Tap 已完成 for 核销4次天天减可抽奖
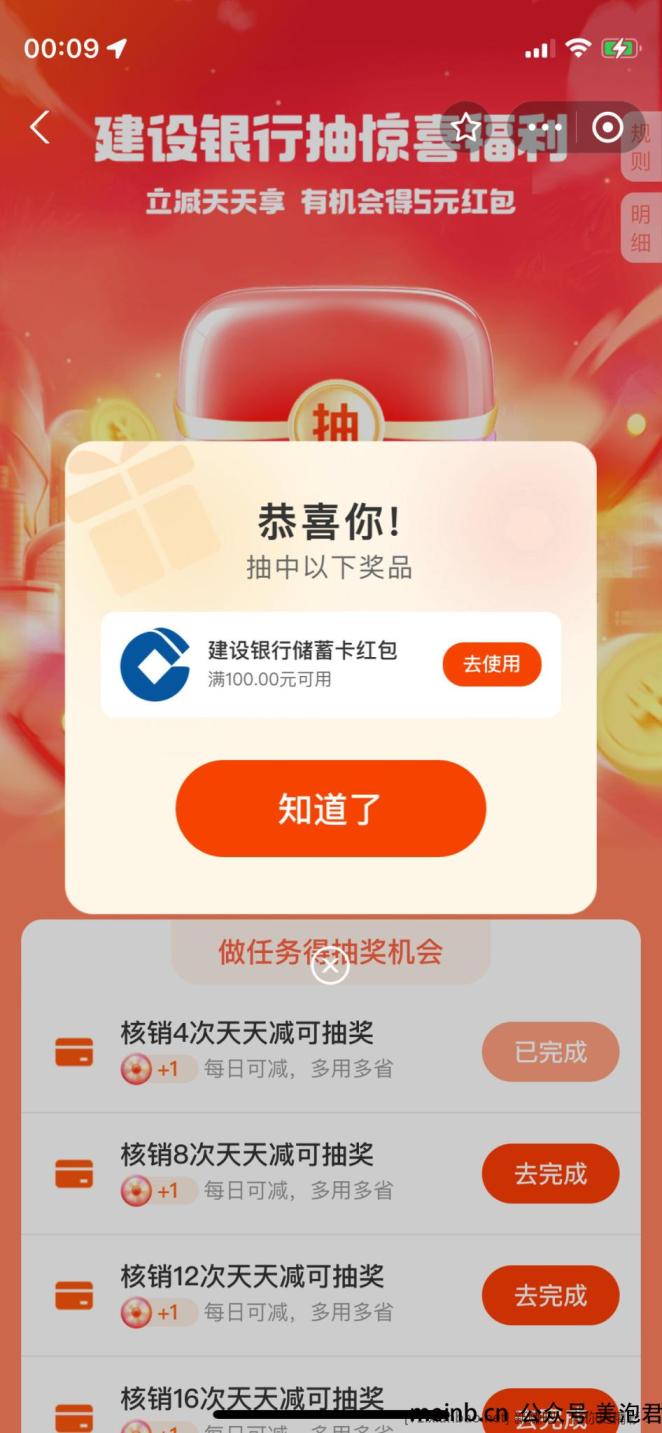The width and height of the screenshot is (662, 1433). pos(550,1052)
